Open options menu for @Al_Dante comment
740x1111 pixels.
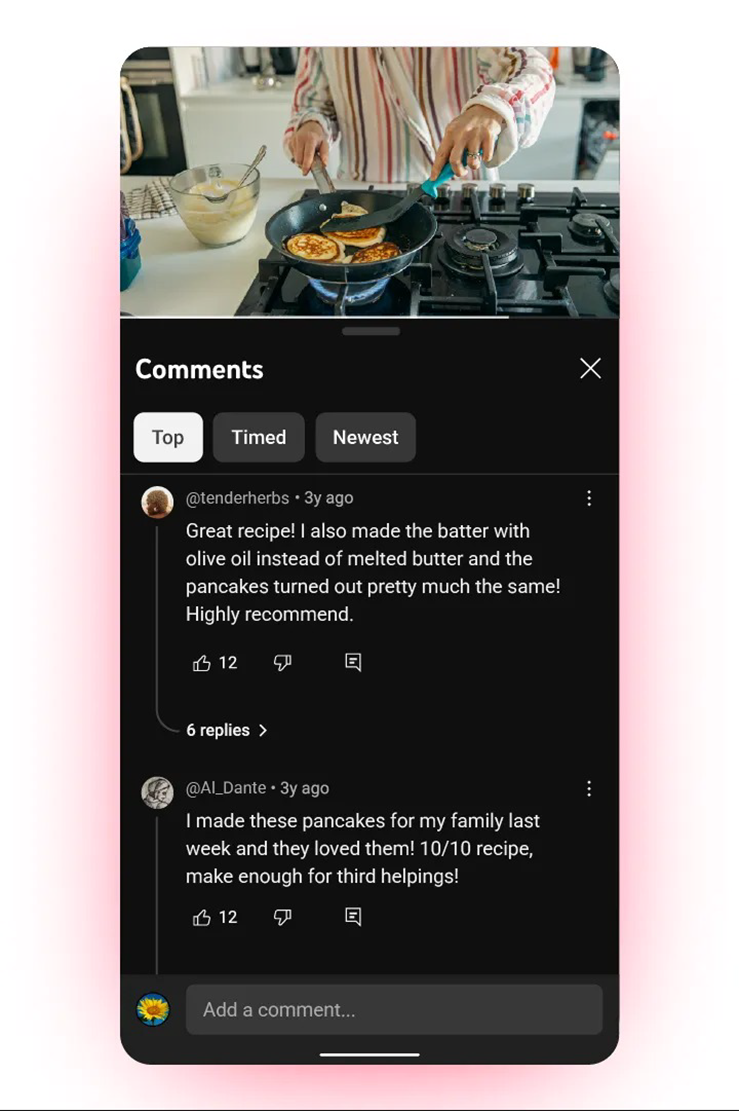(x=589, y=789)
